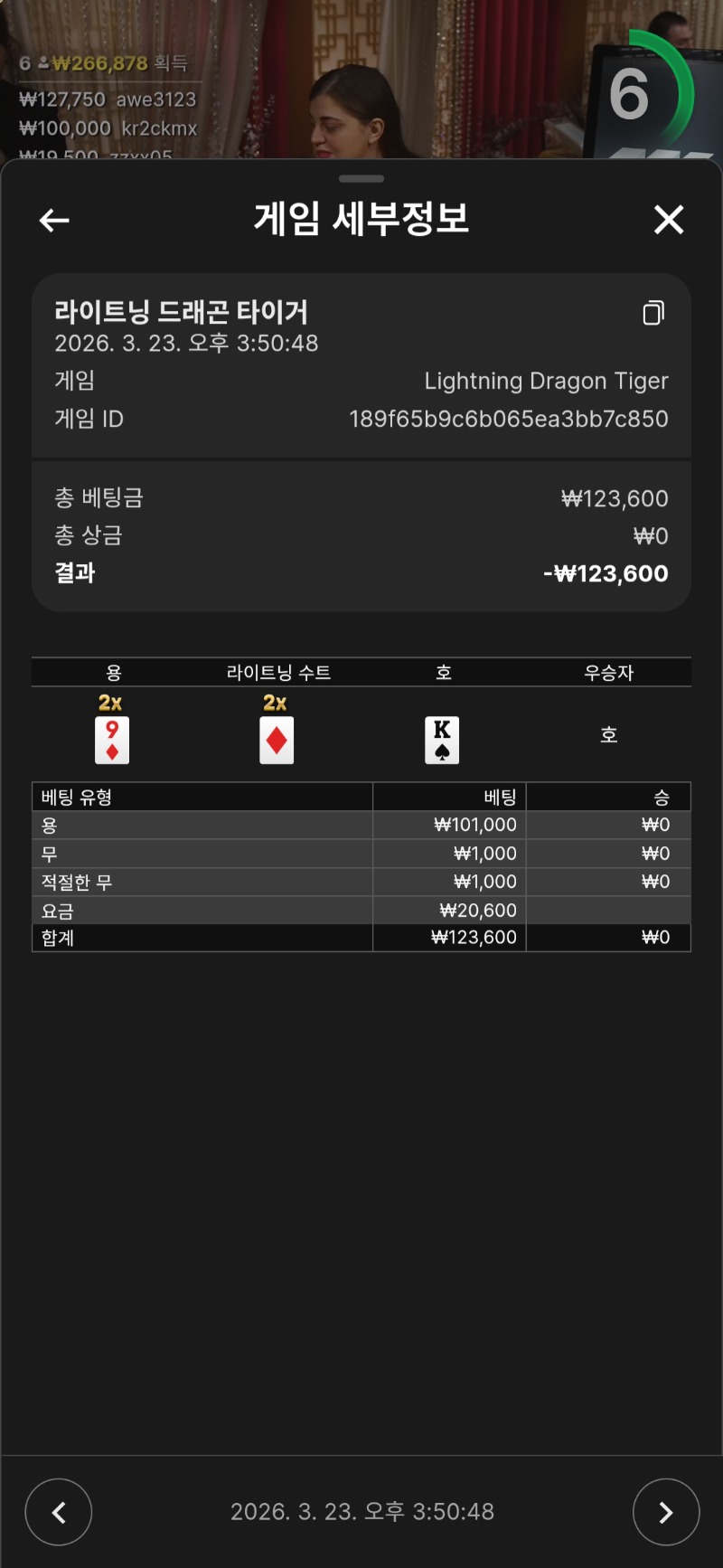
Task: Close the game details sheet
Action: (x=668, y=220)
